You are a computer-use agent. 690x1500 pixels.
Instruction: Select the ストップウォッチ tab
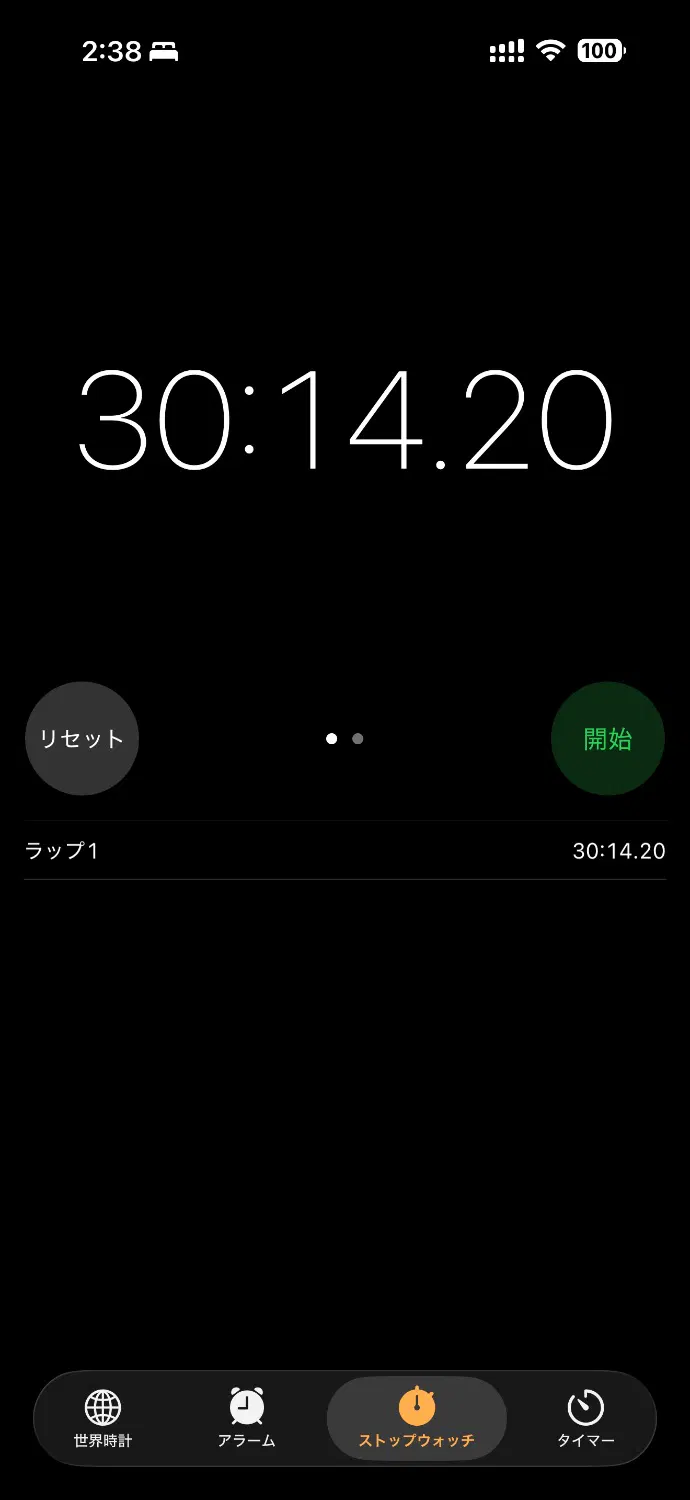[x=417, y=1418]
